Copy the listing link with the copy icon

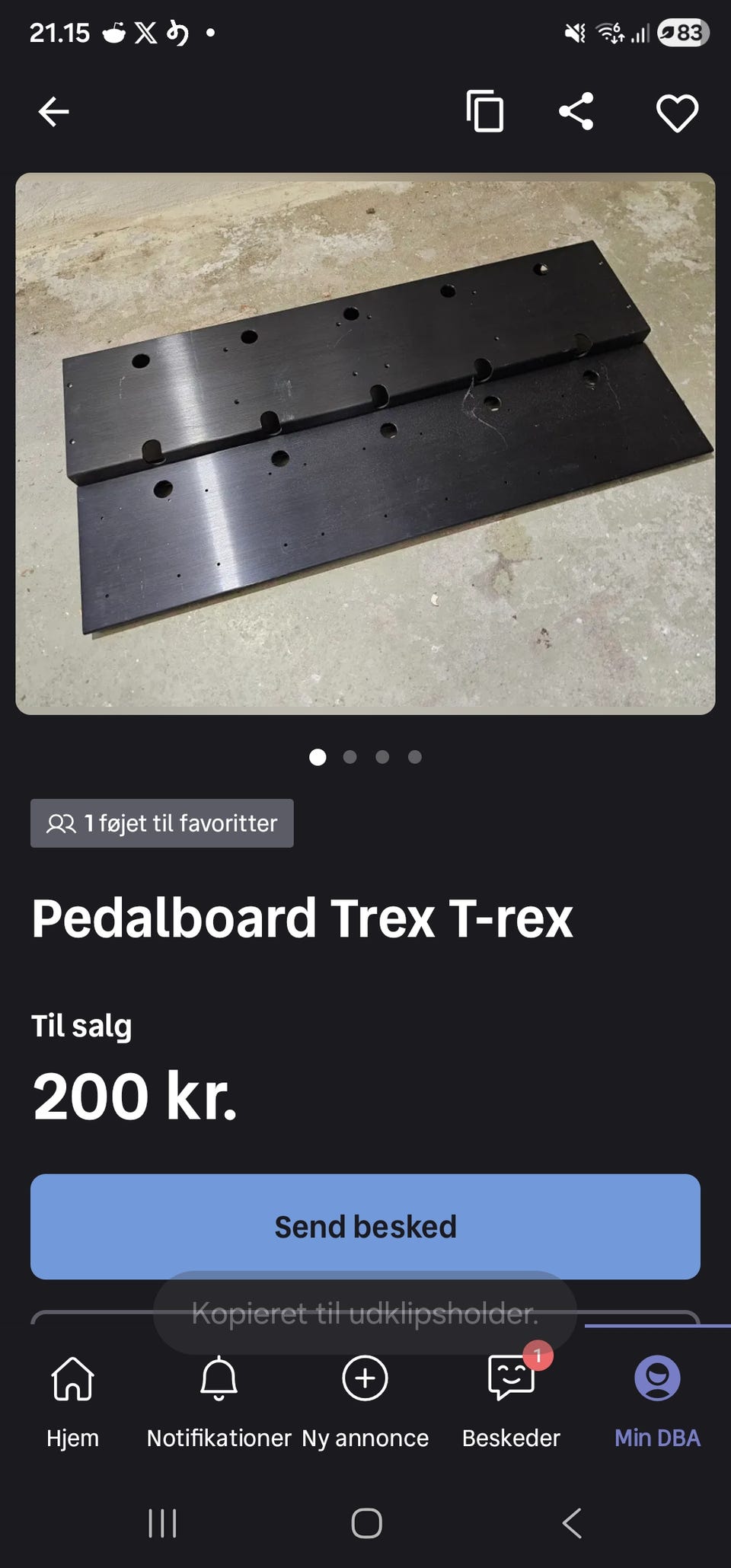pyautogui.click(x=485, y=111)
